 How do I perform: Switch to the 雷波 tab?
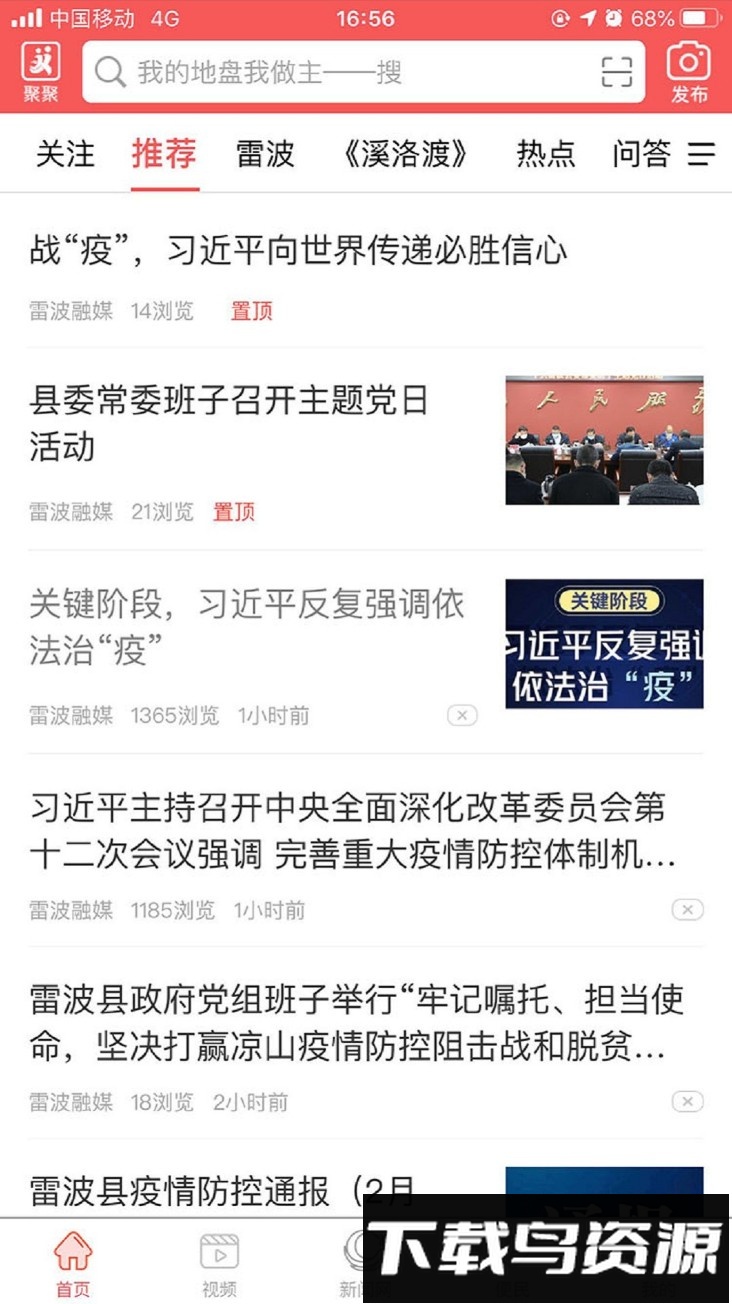[265, 154]
